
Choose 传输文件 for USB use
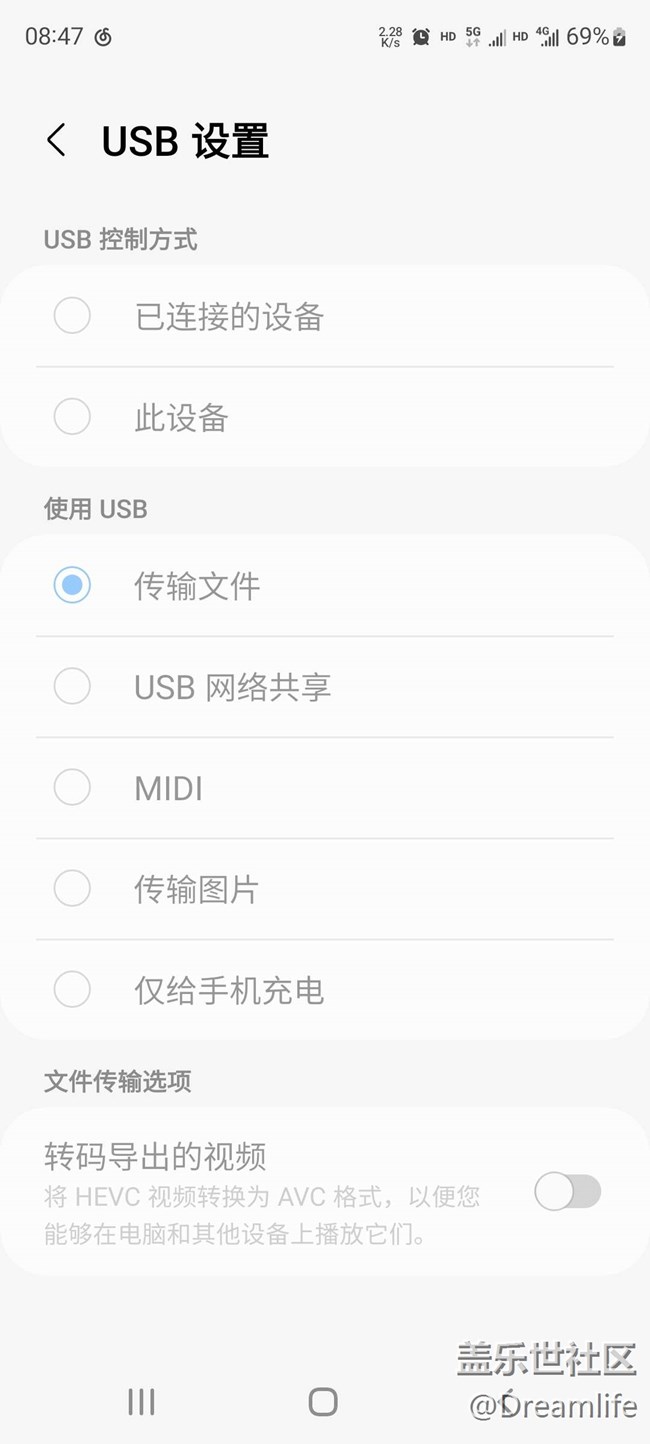72,586
